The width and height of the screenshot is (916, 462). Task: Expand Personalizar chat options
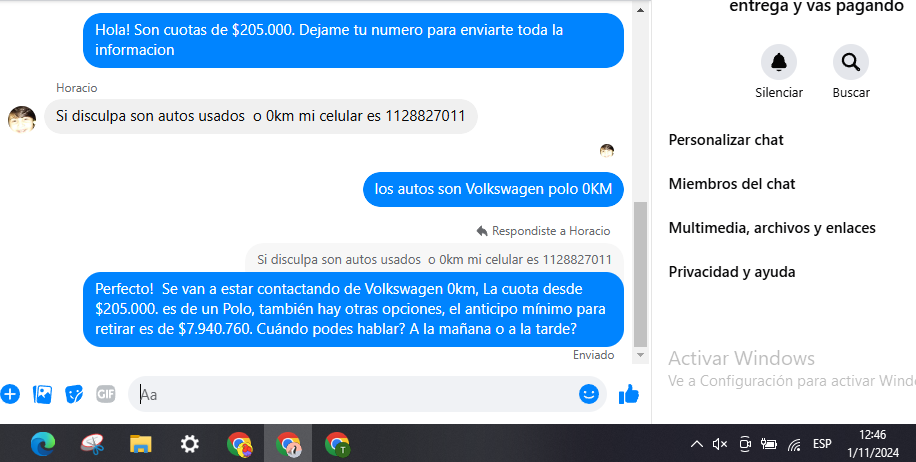coord(725,140)
